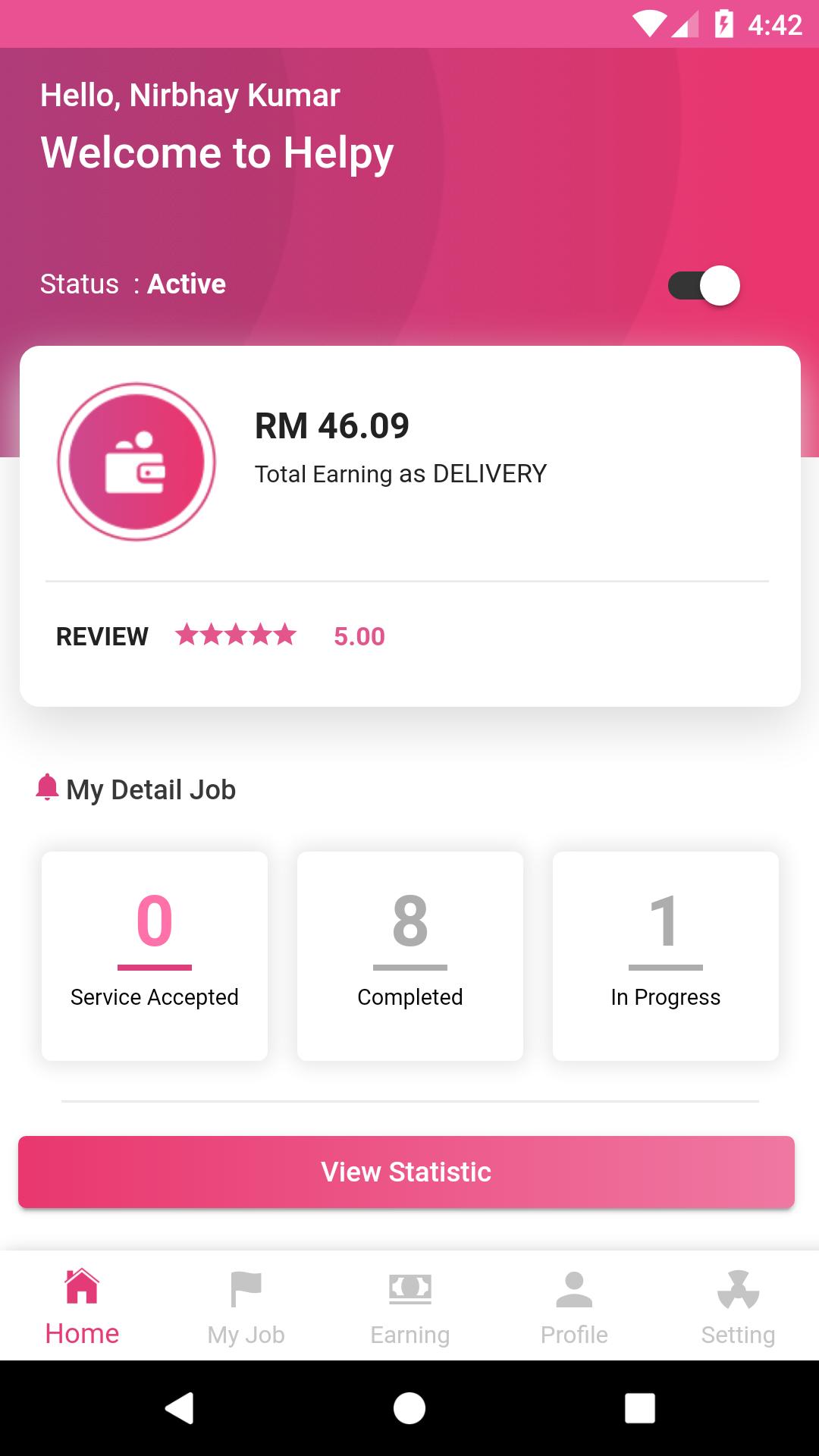This screenshot has width=819, height=1456.
Task: Click the 5.00 review score
Action: click(360, 636)
